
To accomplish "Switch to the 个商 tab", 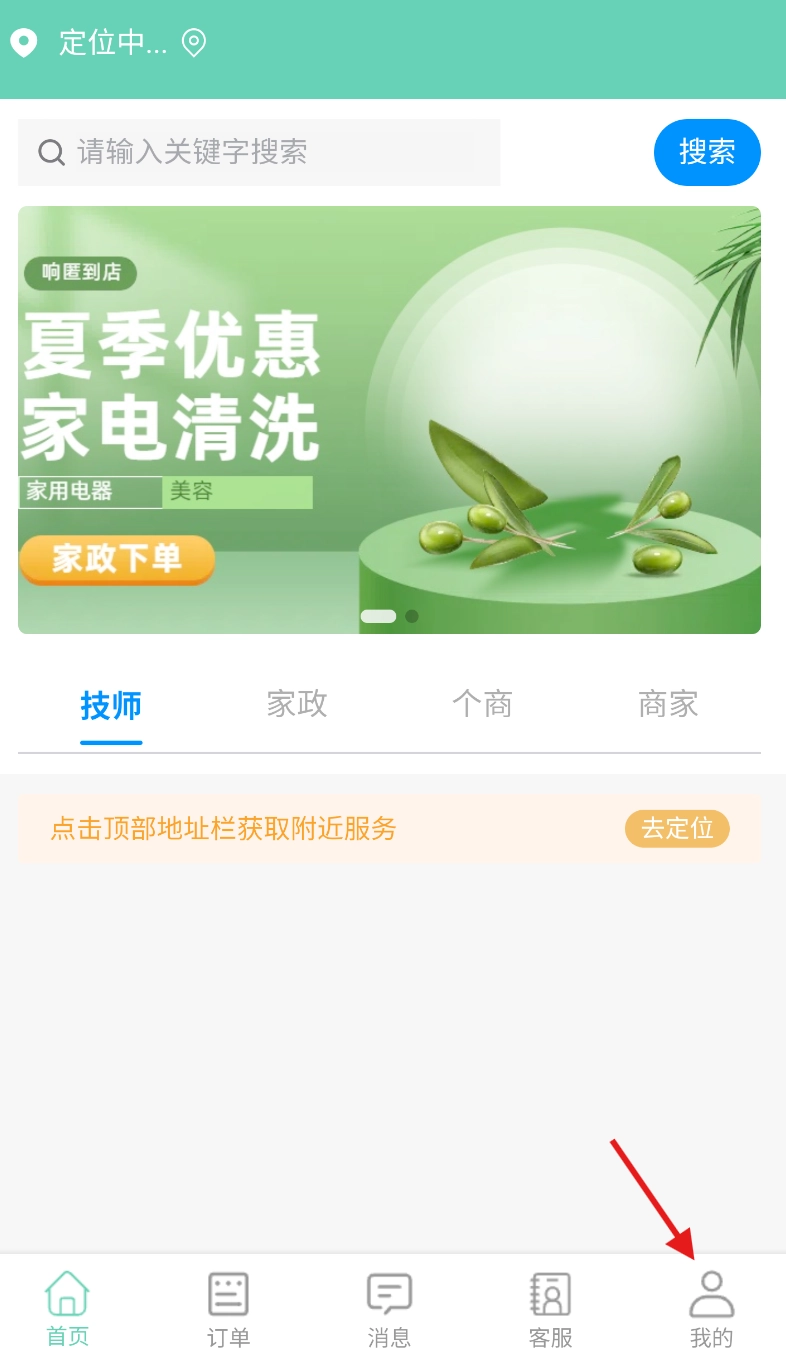I will (x=482, y=704).
